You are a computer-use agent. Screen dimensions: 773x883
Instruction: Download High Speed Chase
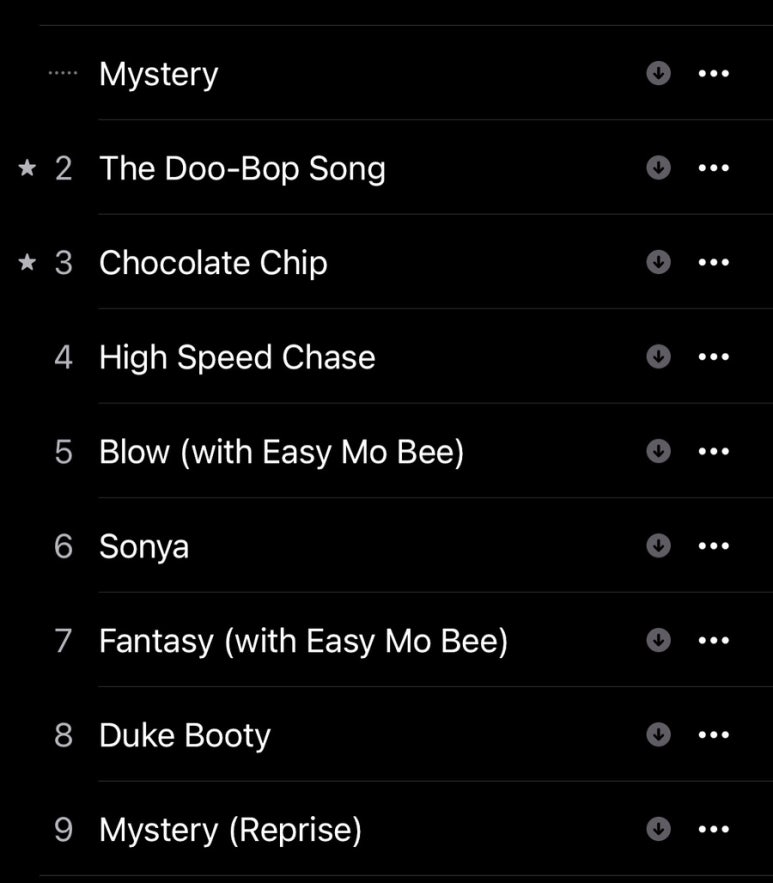(658, 356)
